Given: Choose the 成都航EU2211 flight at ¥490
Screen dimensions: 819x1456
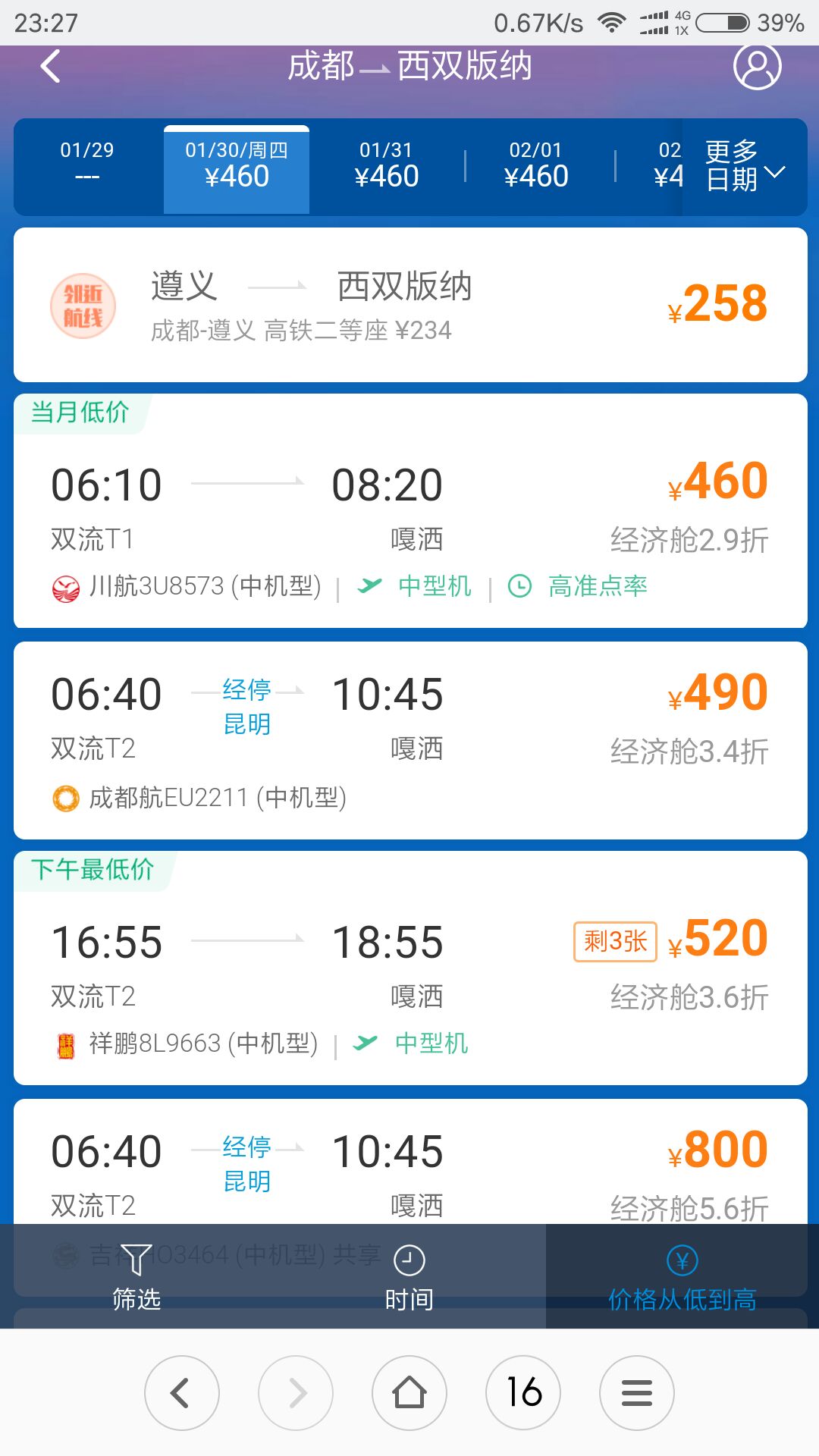Looking at the screenshot, I should click(410, 740).
